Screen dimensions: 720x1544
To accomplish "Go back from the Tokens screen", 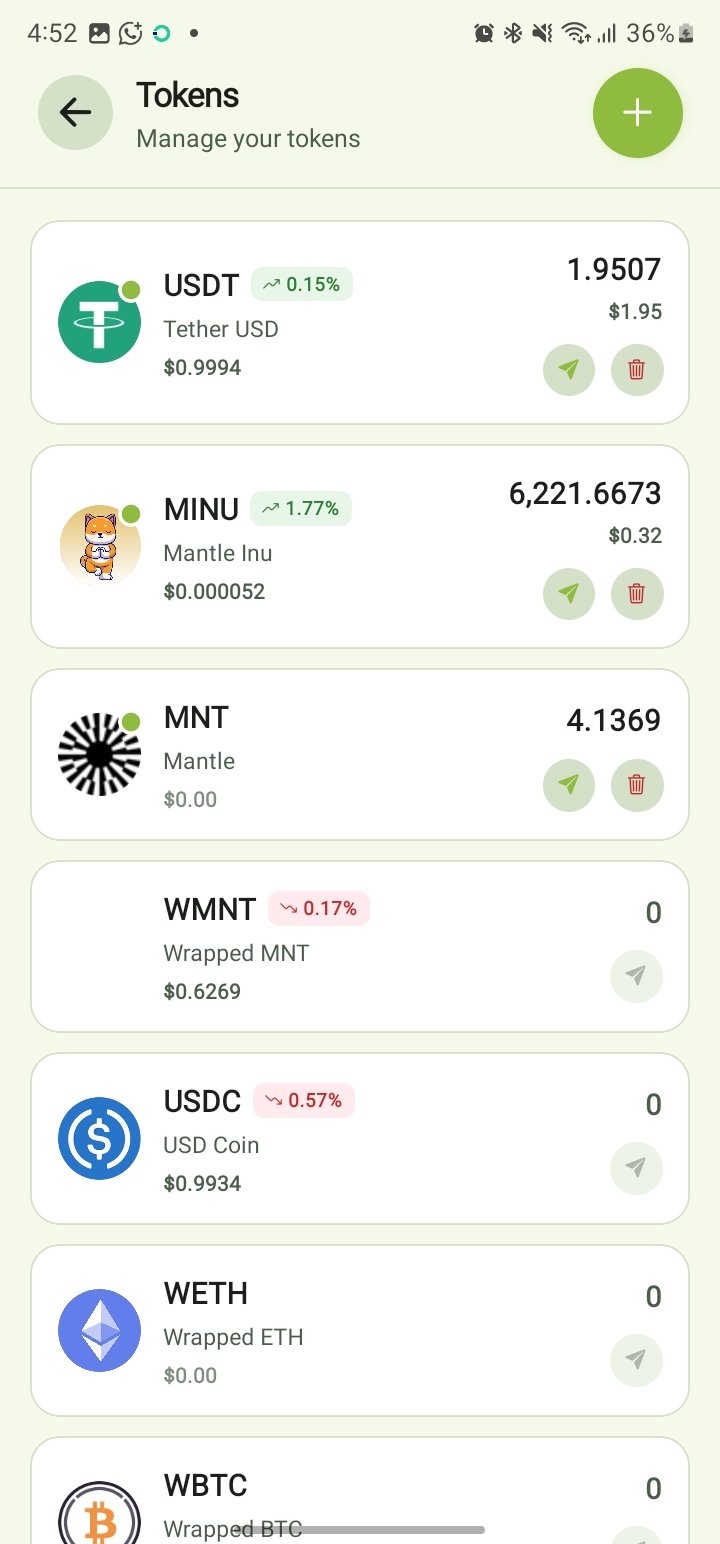I will pos(75,113).
